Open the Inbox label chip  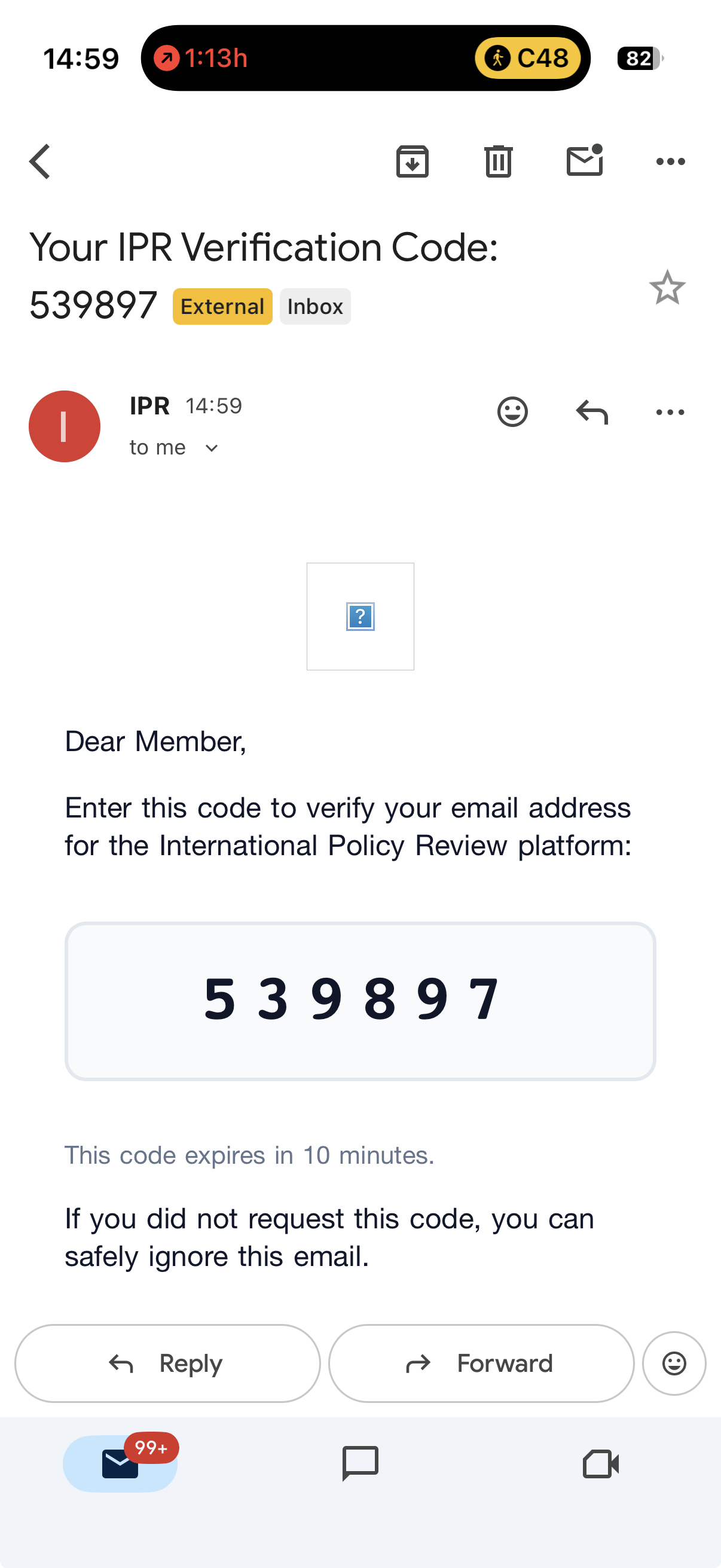[314, 307]
